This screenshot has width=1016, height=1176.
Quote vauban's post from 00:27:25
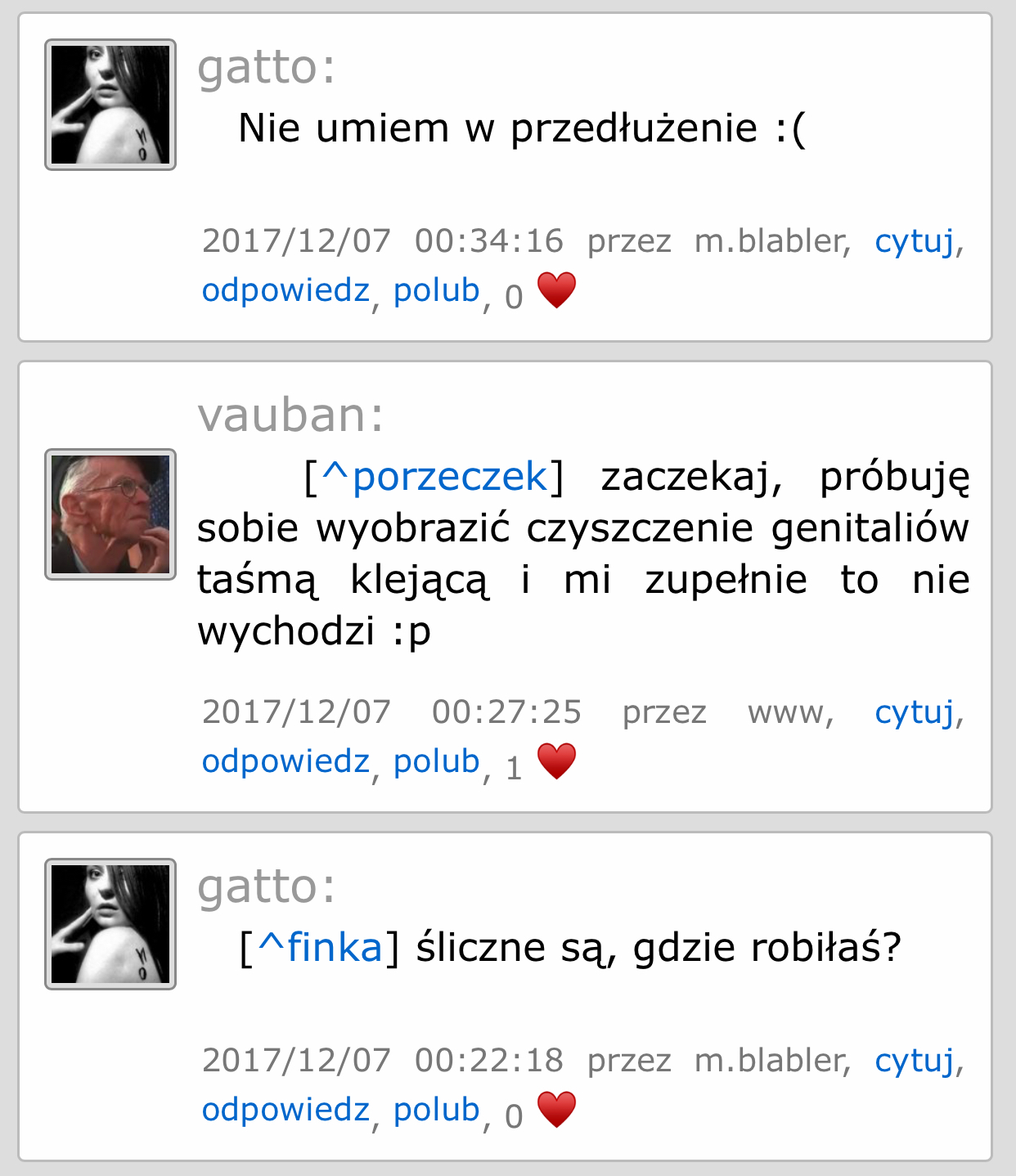tap(914, 712)
